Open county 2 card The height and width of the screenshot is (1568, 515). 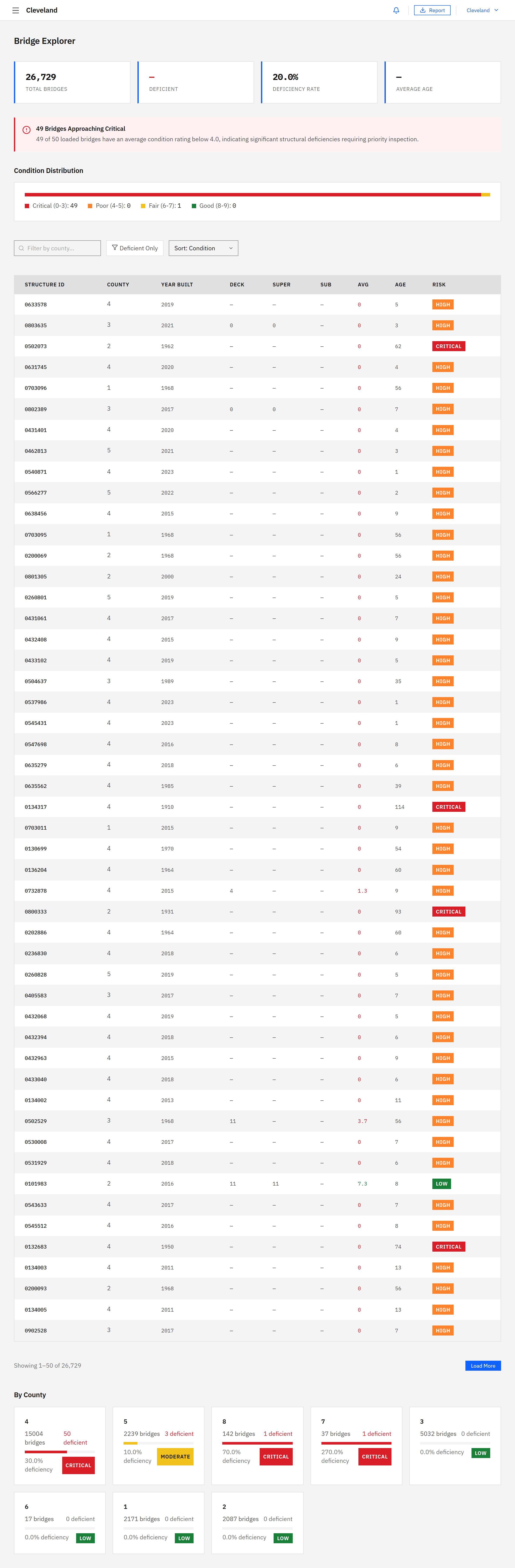[257, 1522]
